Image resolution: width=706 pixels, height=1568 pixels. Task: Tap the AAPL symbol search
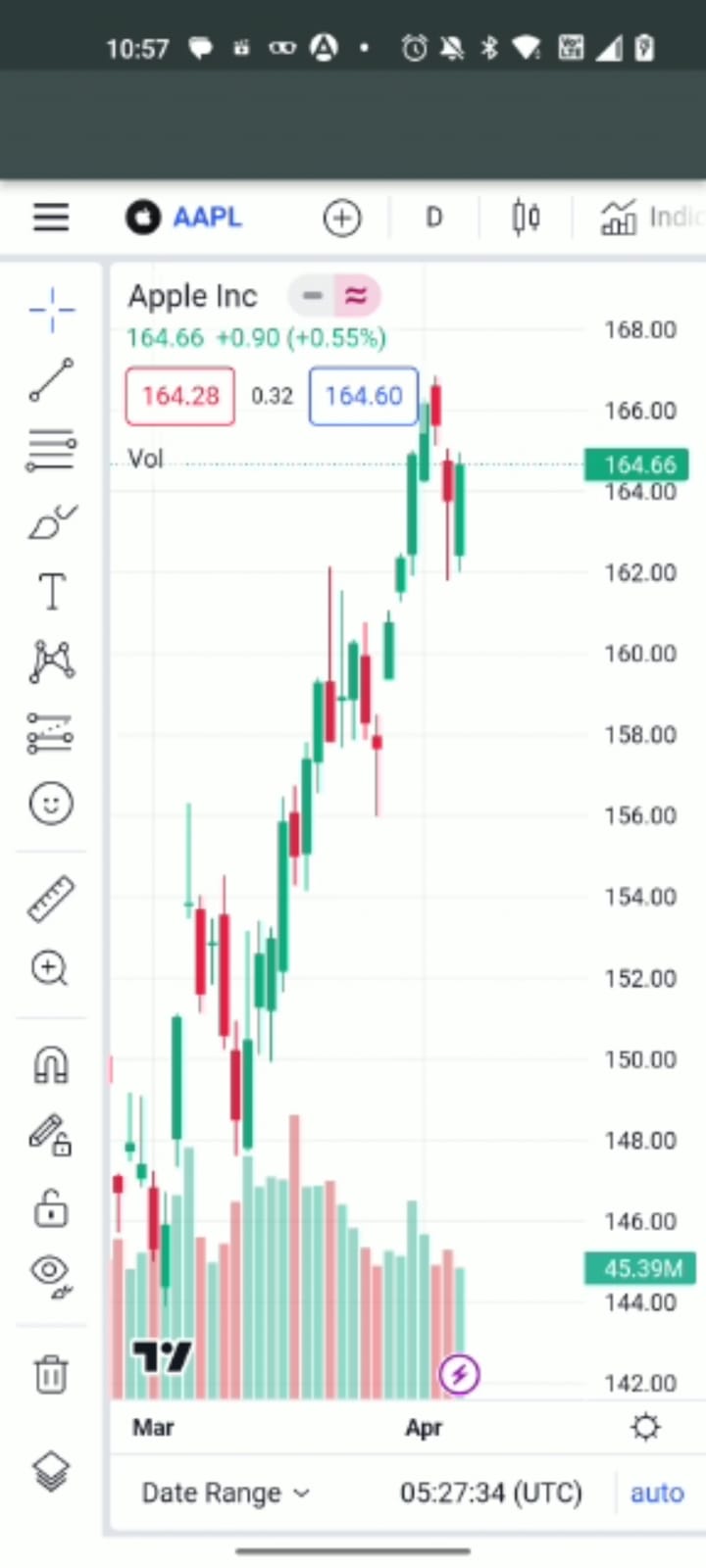pos(183,218)
